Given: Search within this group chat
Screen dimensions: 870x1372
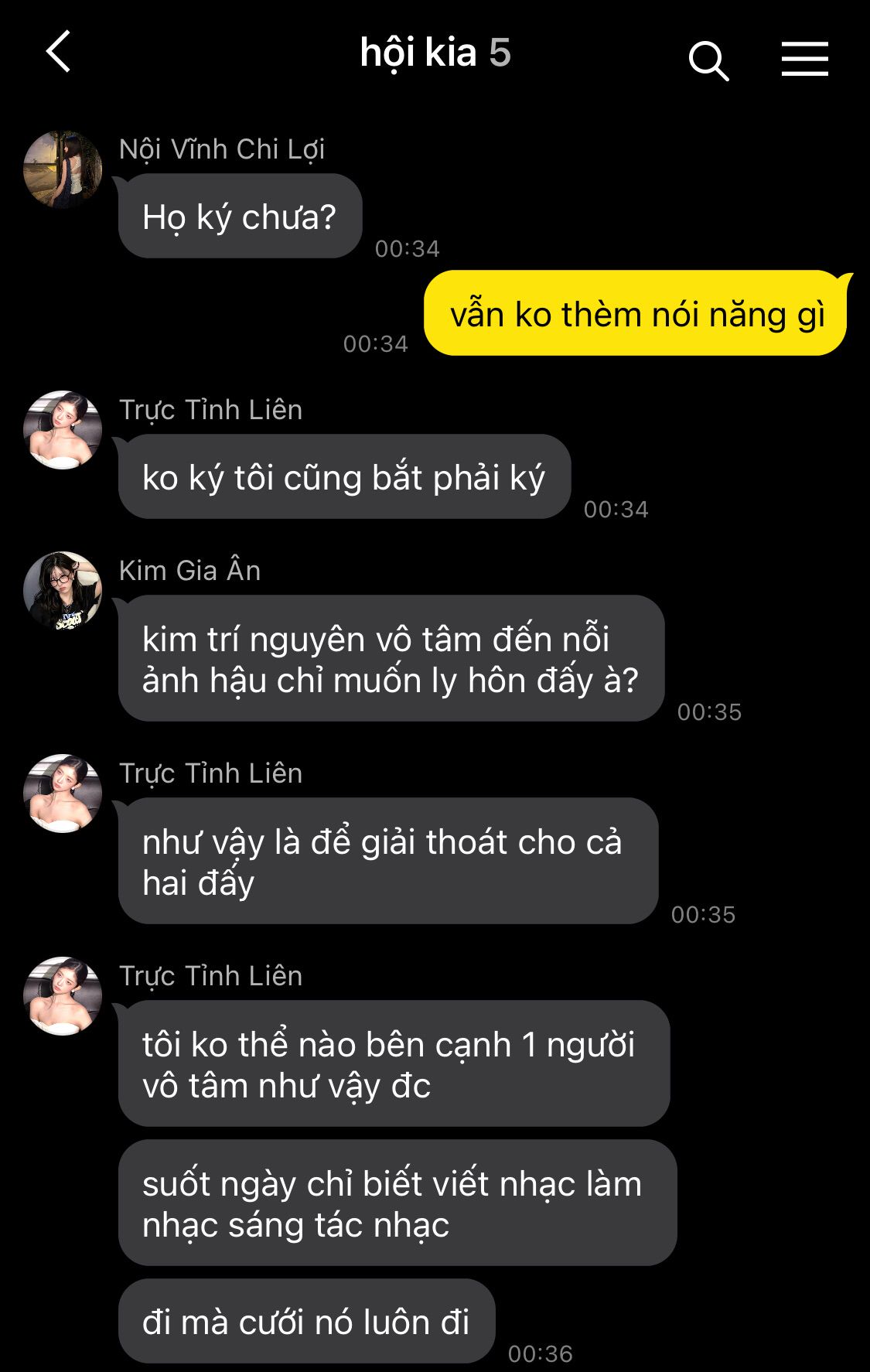Looking at the screenshot, I should tap(708, 60).
